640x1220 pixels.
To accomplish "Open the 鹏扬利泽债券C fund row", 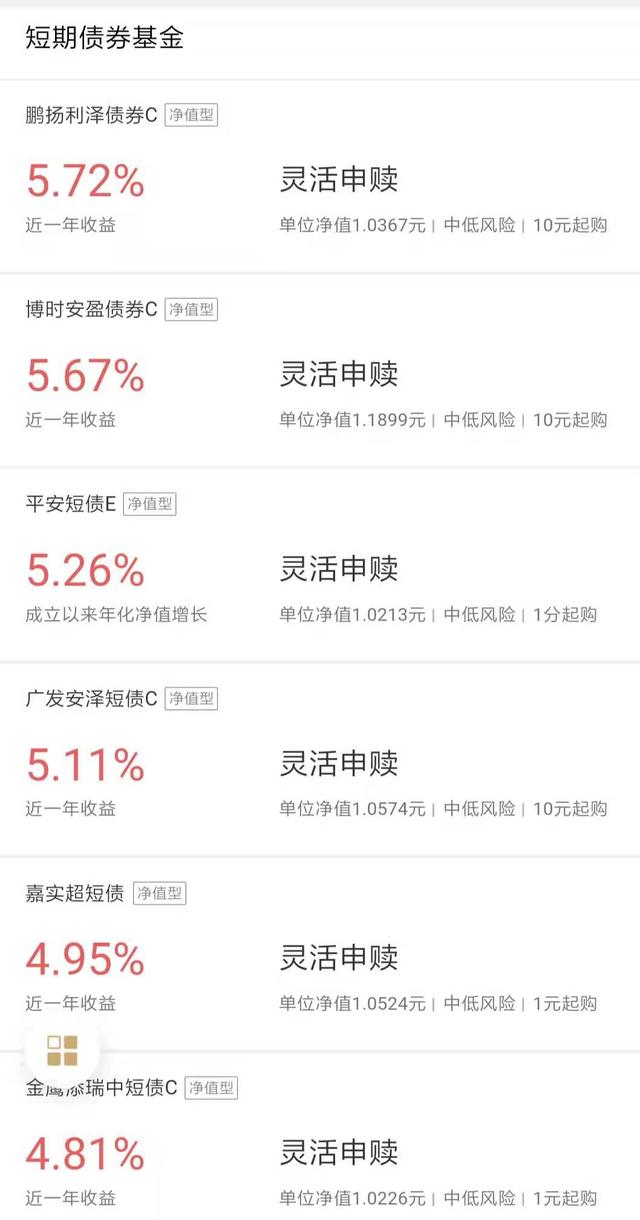I will click(x=320, y=176).
